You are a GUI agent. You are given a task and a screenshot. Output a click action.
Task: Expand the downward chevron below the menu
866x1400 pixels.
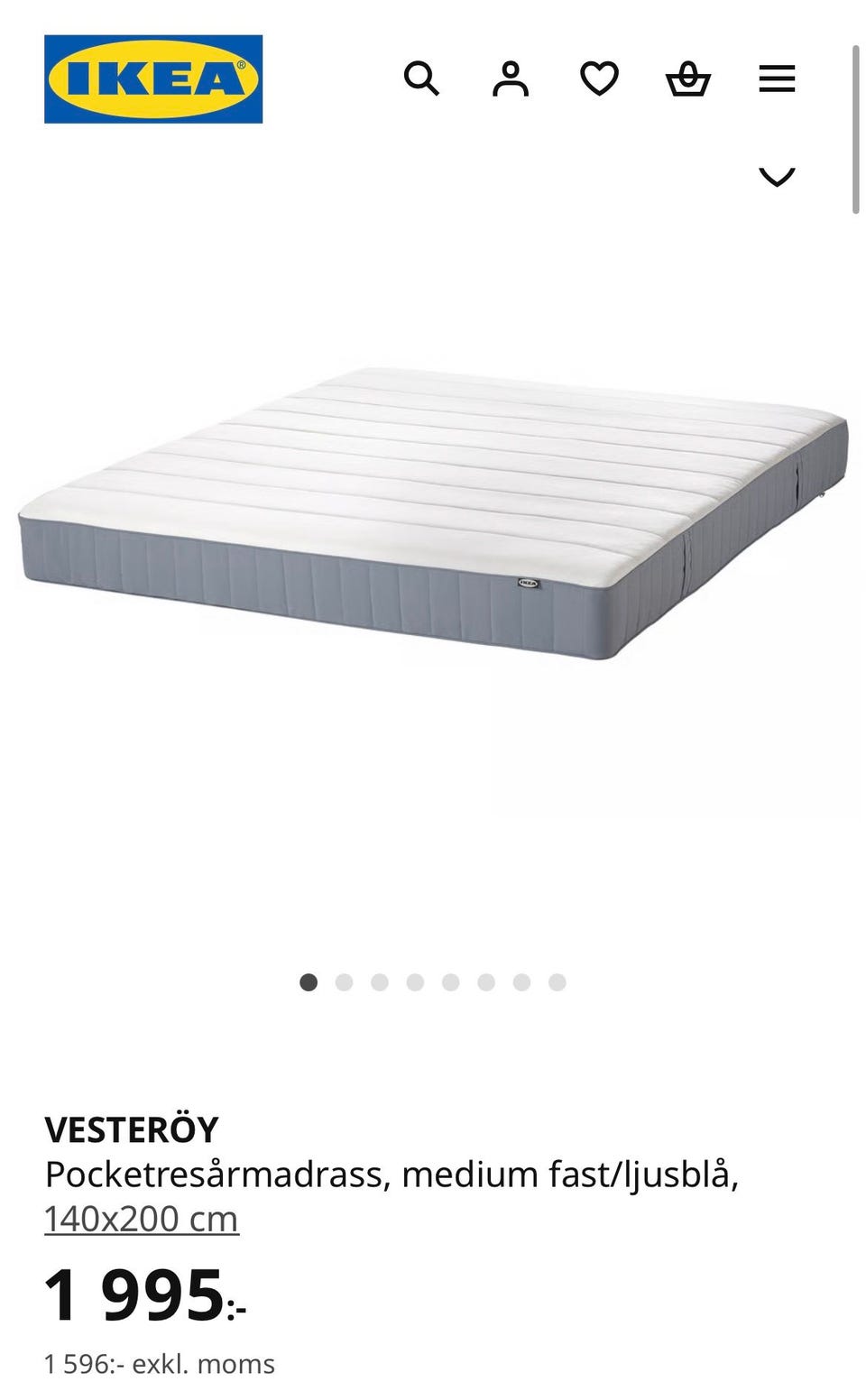pyautogui.click(x=777, y=176)
